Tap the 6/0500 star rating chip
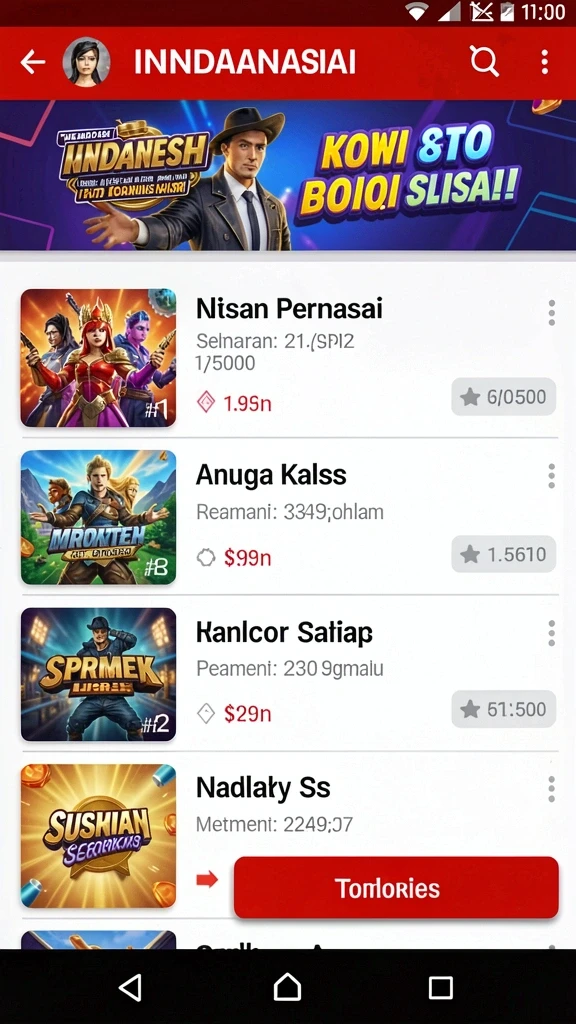The width and height of the screenshot is (576, 1024). tap(504, 396)
